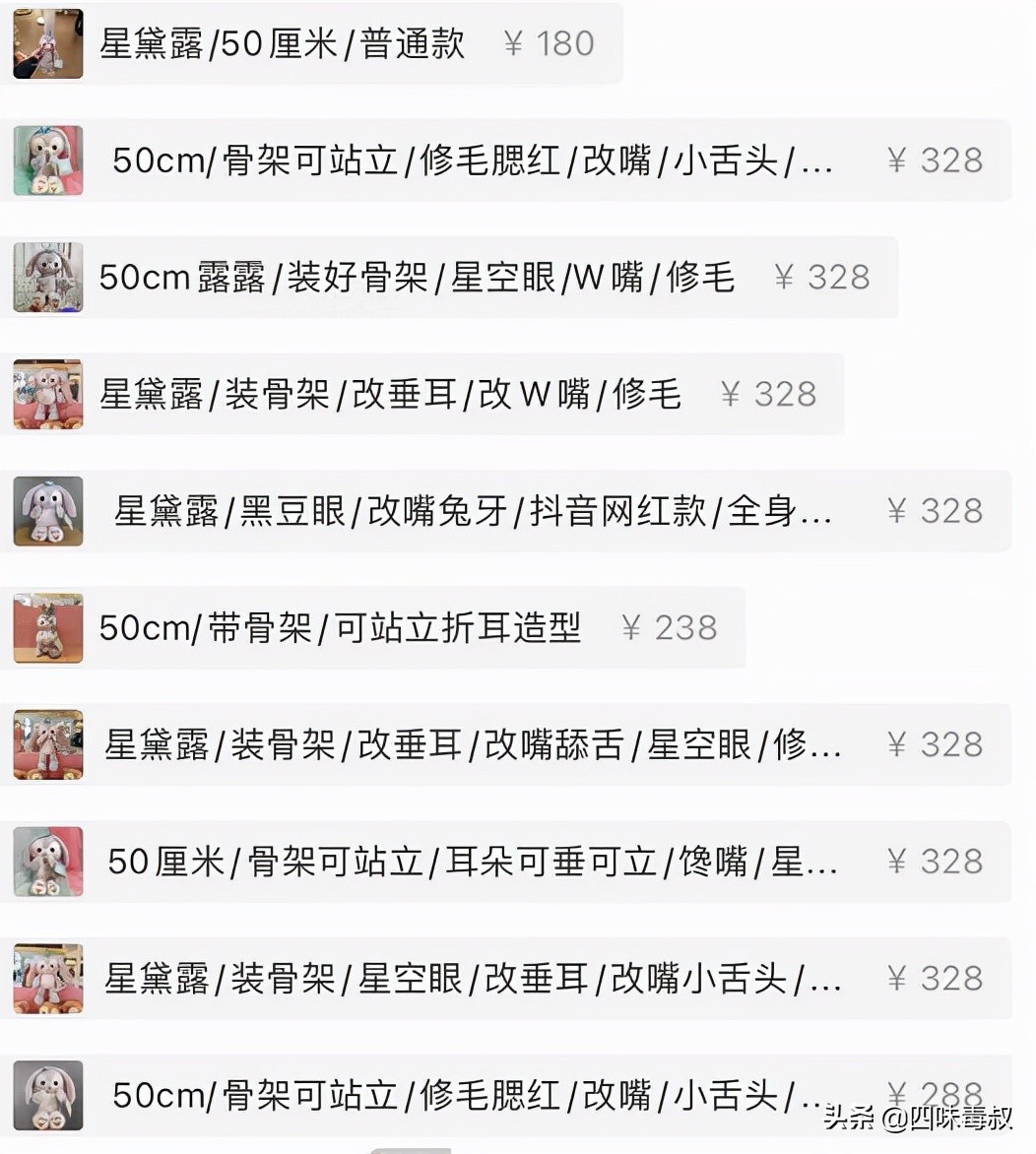Select the standing folded-ear bunny thumbnail
The image size is (1036, 1154).
point(47,627)
